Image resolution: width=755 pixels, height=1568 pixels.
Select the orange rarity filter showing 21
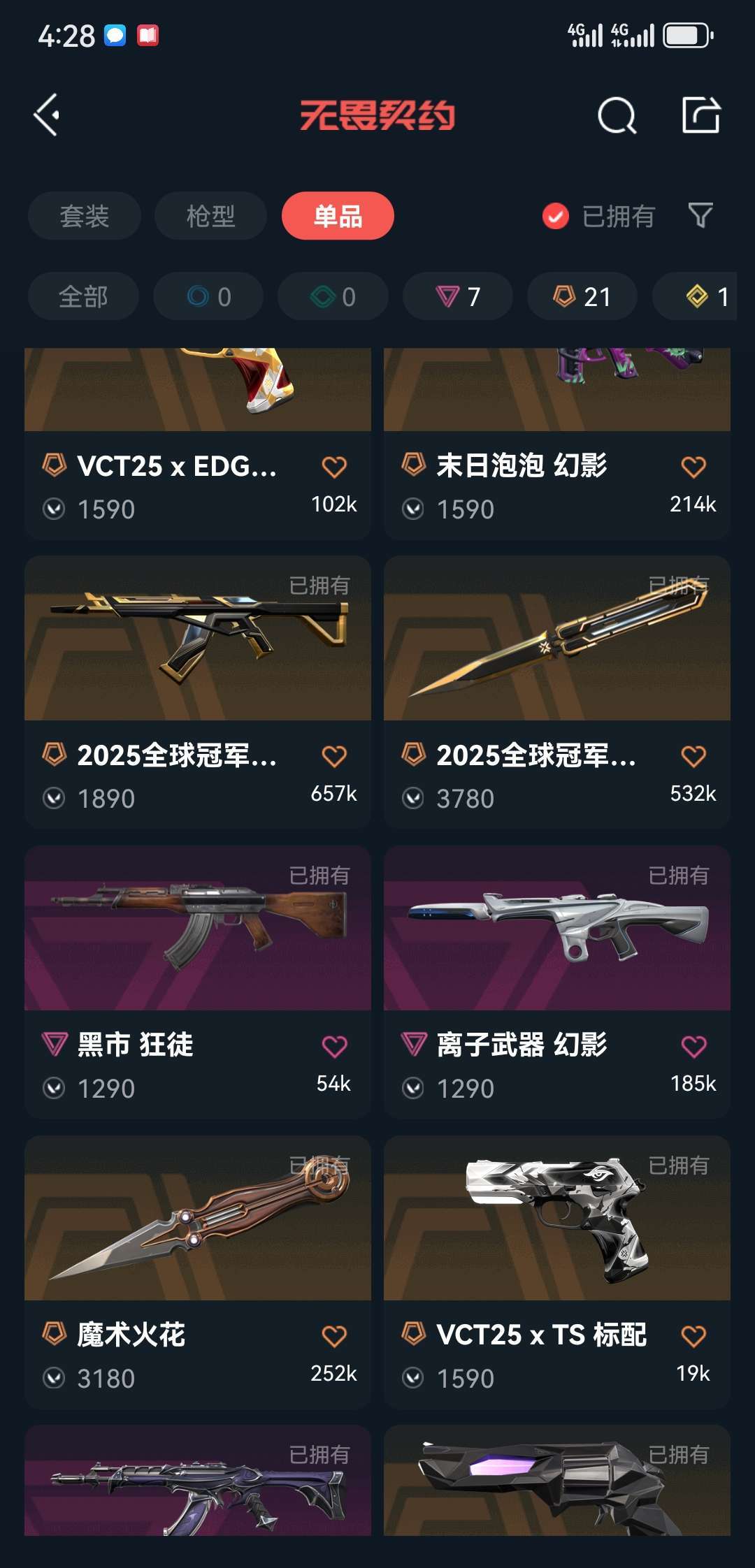582,296
